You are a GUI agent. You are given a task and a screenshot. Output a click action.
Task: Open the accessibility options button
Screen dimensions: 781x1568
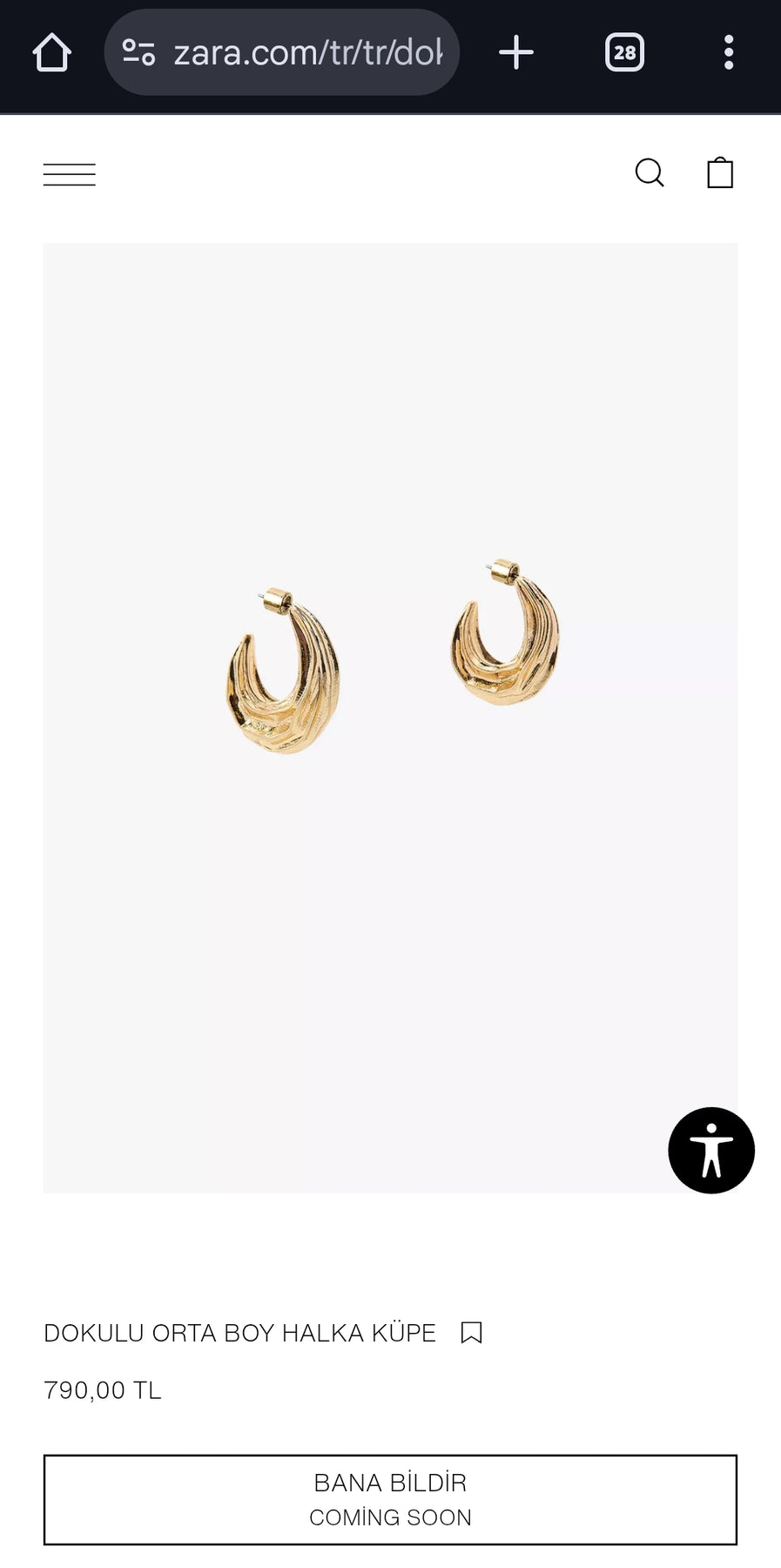[710, 1150]
